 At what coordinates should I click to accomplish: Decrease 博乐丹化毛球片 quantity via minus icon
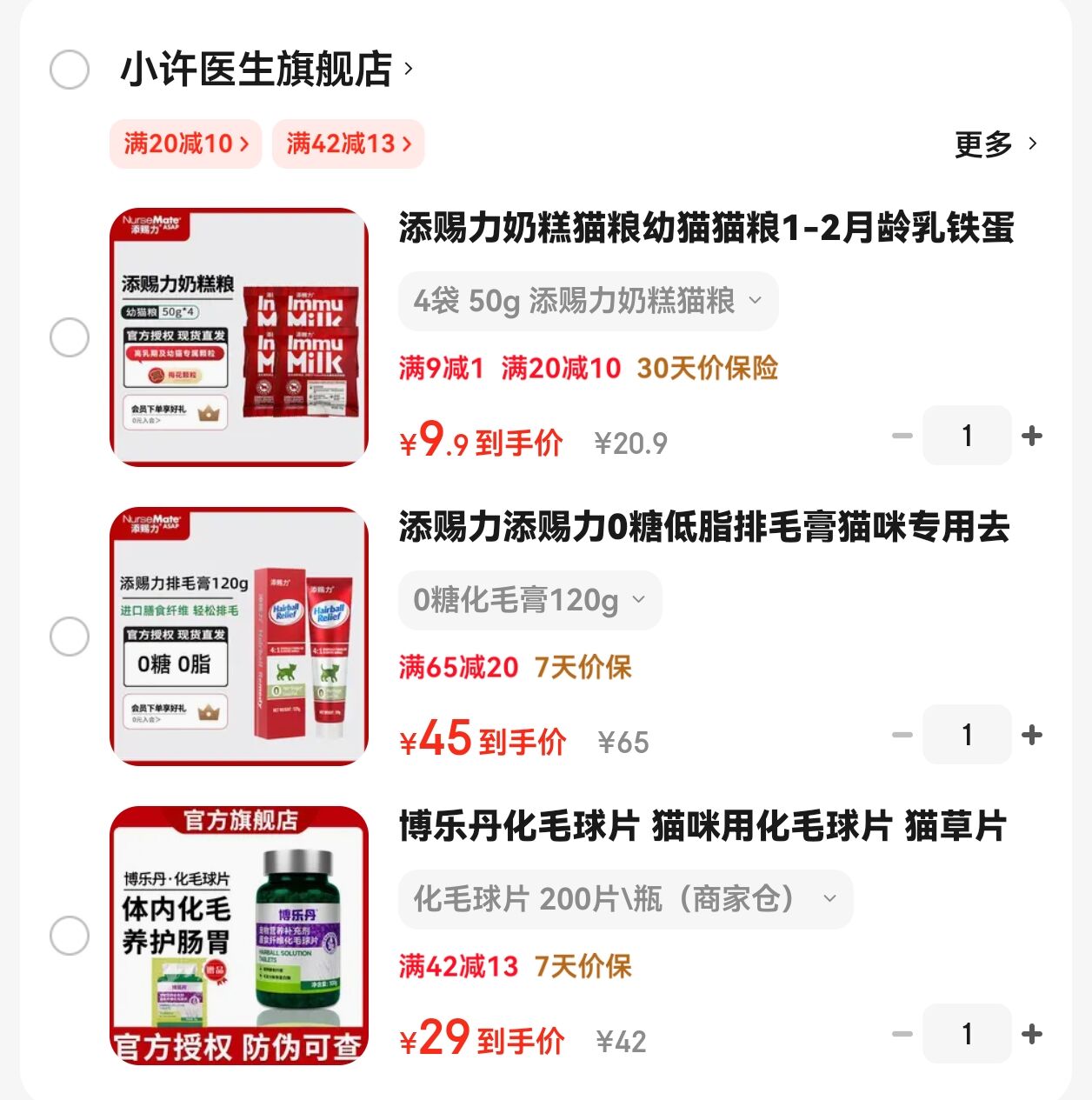click(901, 1034)
